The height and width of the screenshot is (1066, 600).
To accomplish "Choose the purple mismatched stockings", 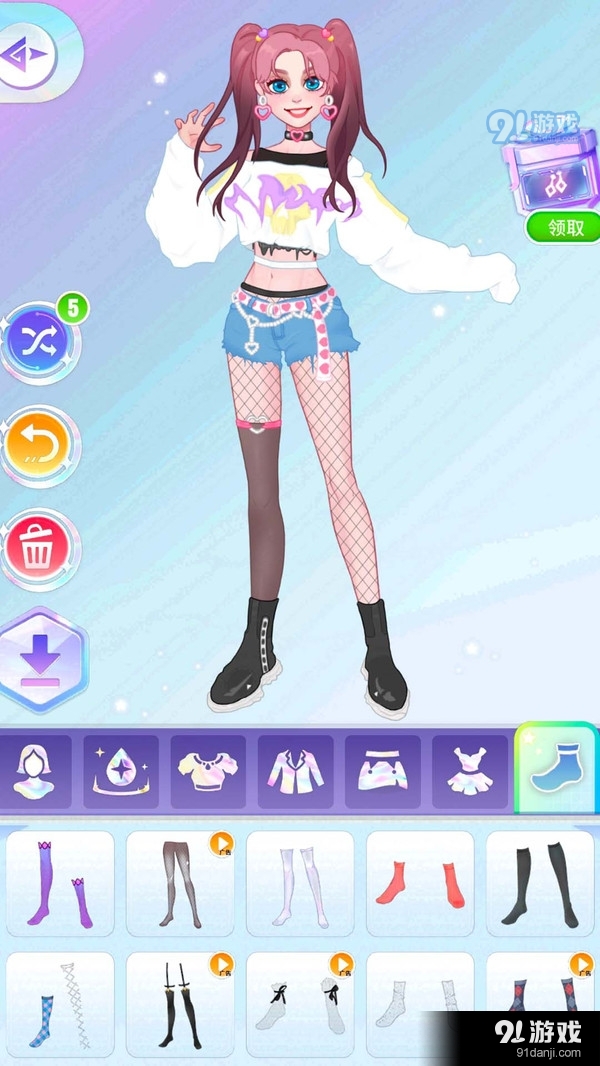I will (60, 883).
